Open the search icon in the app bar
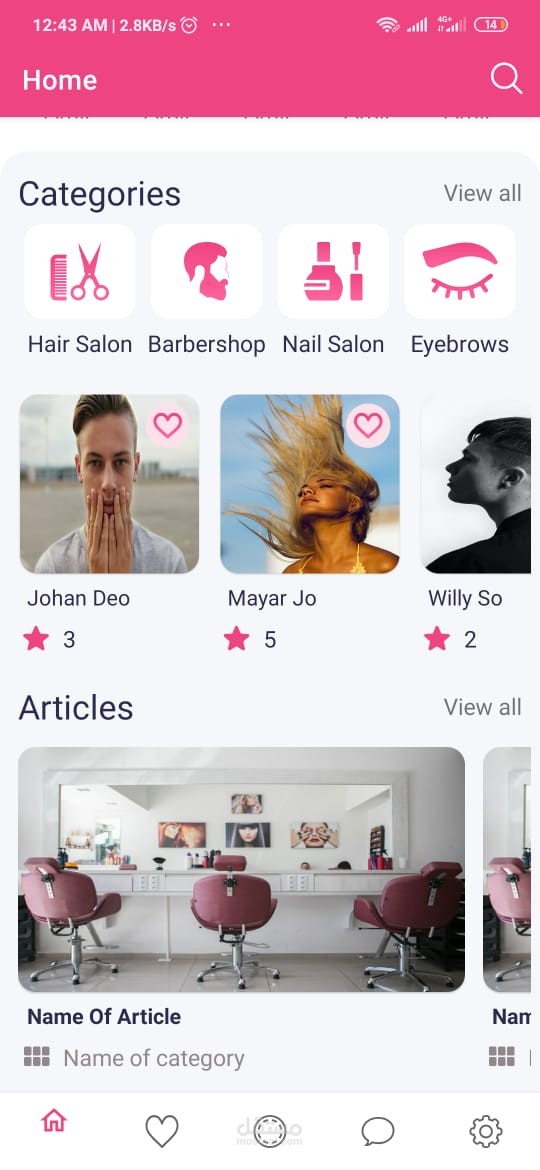The width and height of the screenshot is (540, 1170). 506,78
